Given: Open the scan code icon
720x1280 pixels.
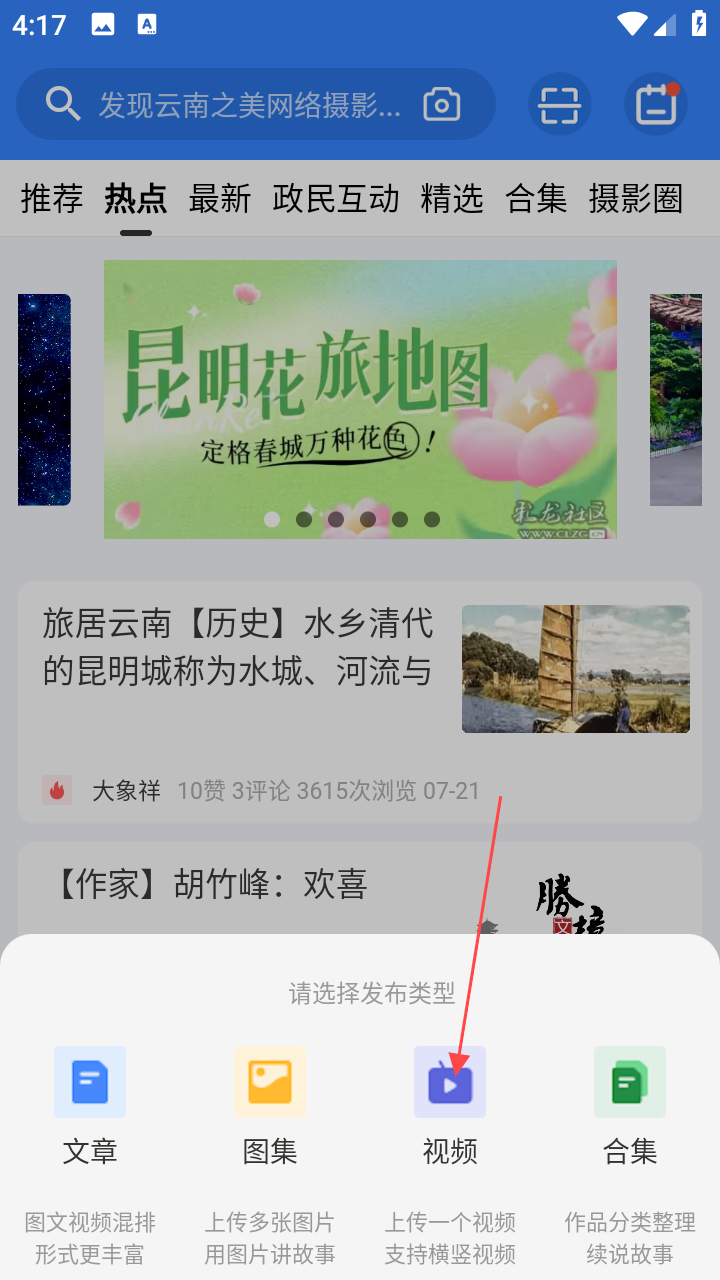Looking at the screenshot, I should 560,104.
